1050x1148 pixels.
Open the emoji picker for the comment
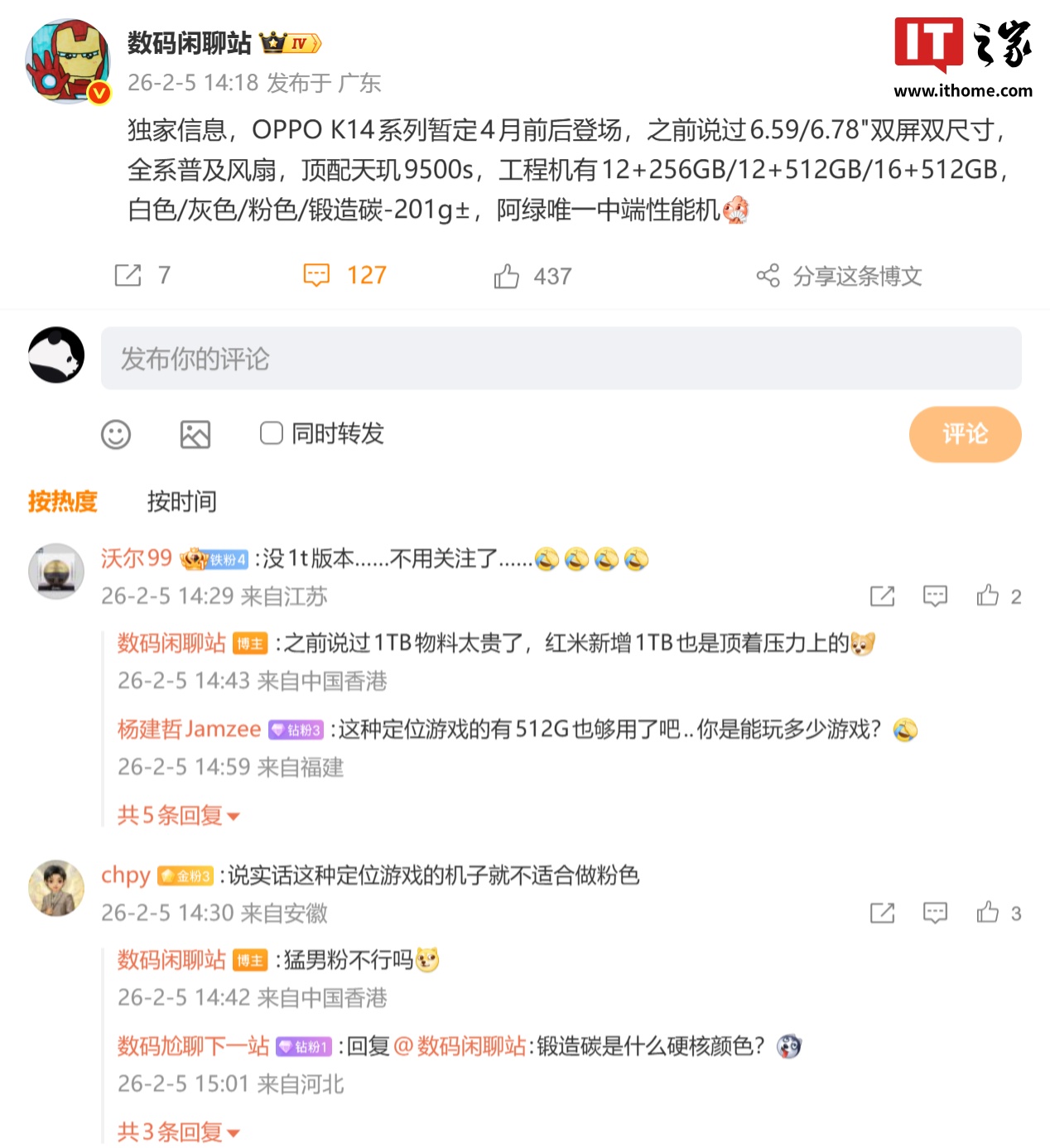[x=116, y=434]
